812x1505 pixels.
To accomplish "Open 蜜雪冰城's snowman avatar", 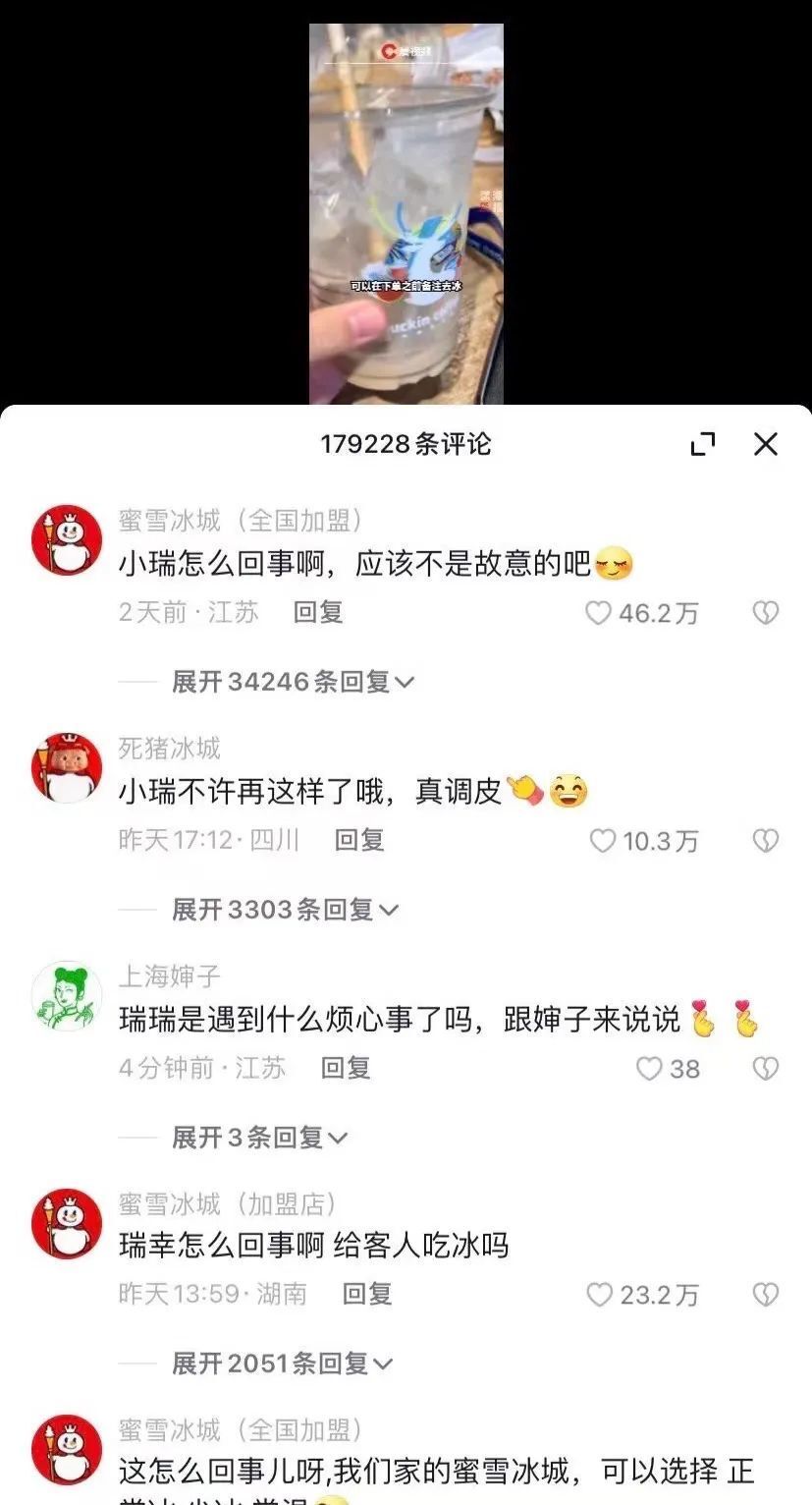I will 65,538.
